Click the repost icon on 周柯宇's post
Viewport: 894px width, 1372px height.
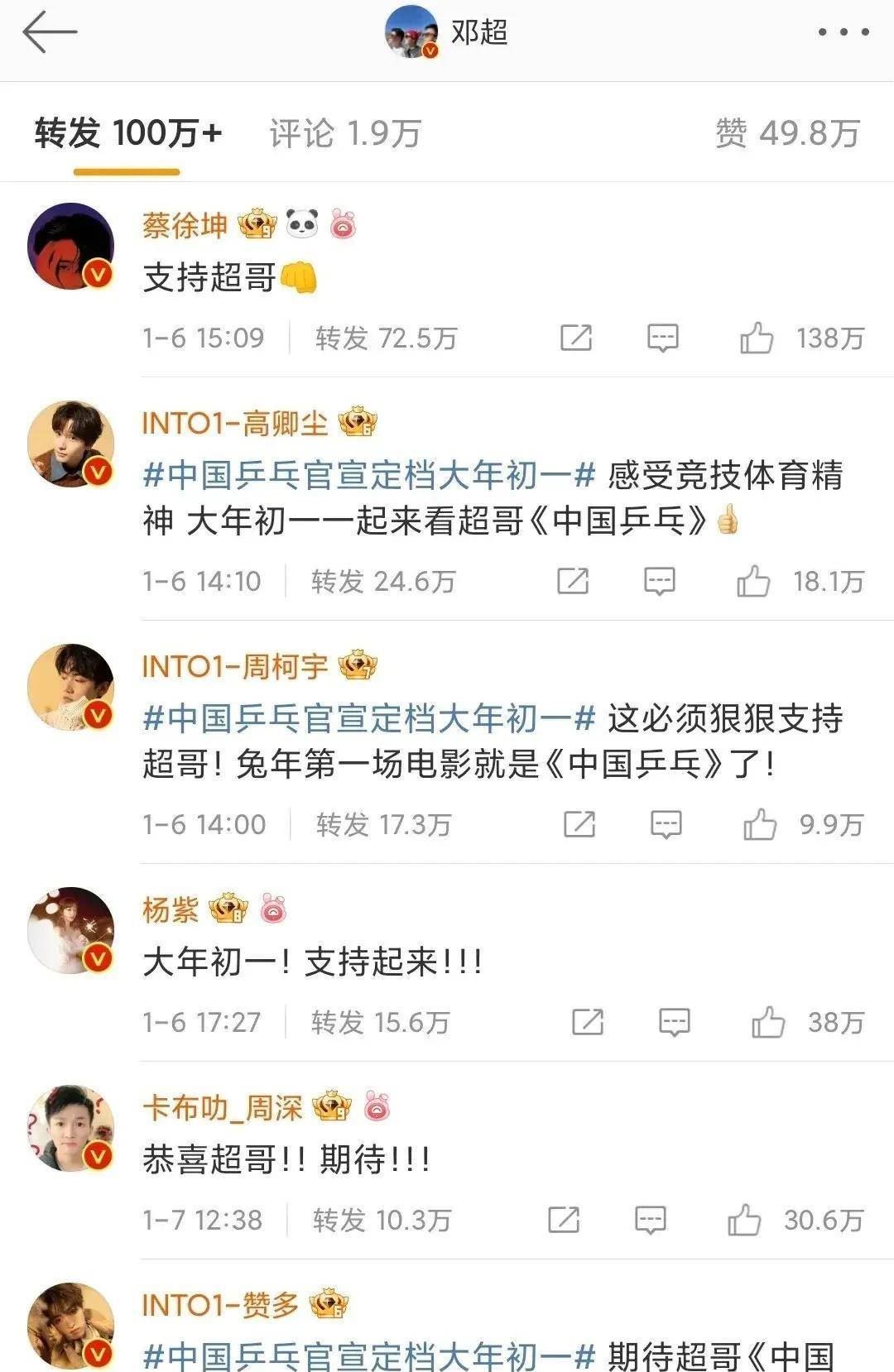[x=578, y=825]
